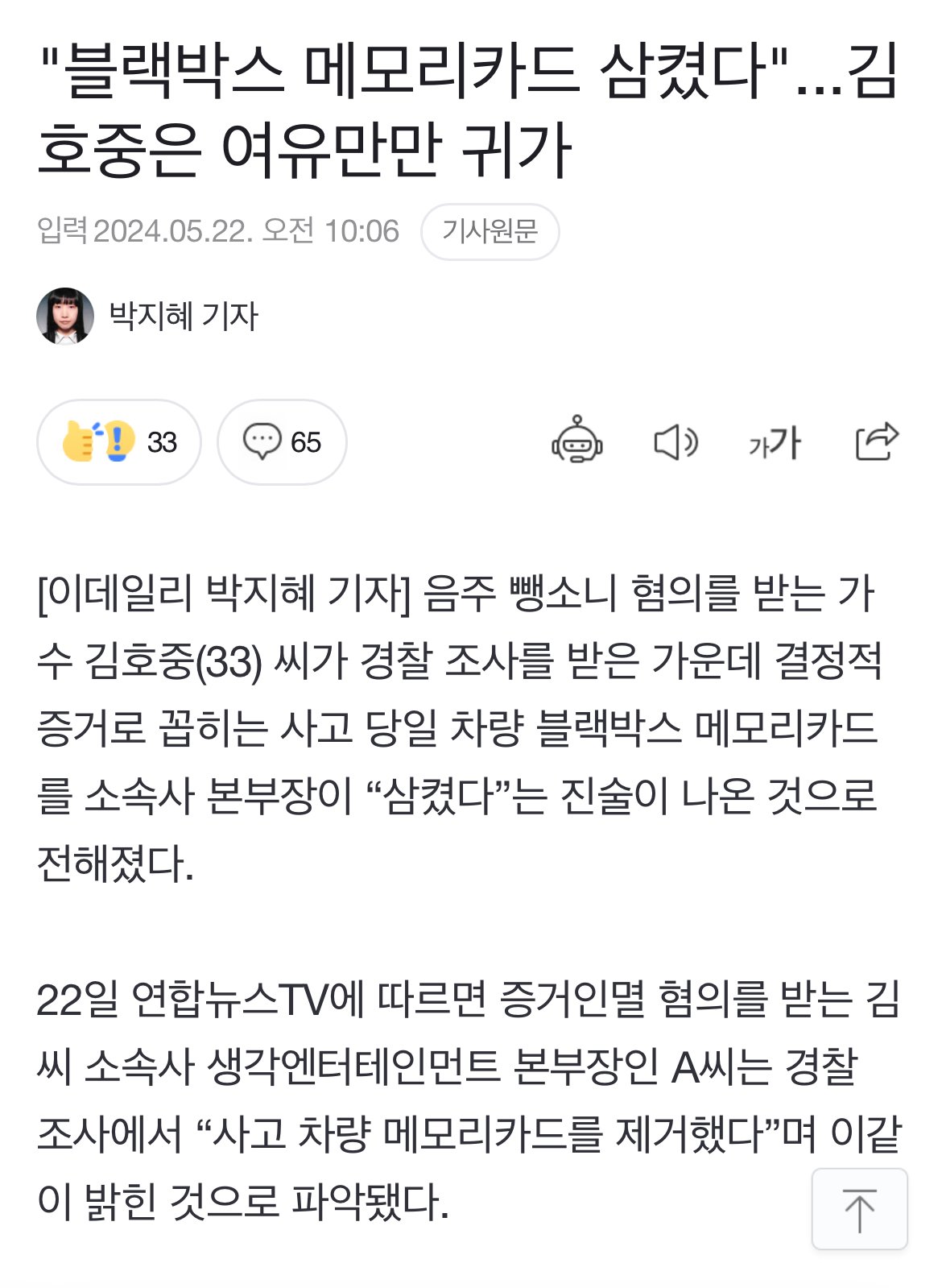
Task: Share this article
Action: [x=876, y=441]
